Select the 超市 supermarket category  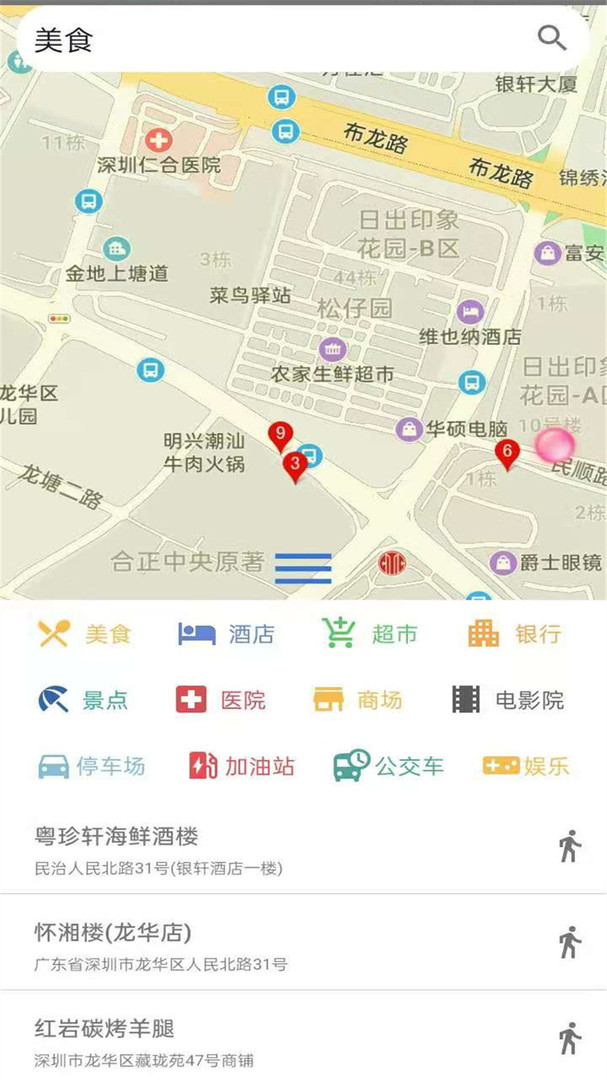coord(369,634)
